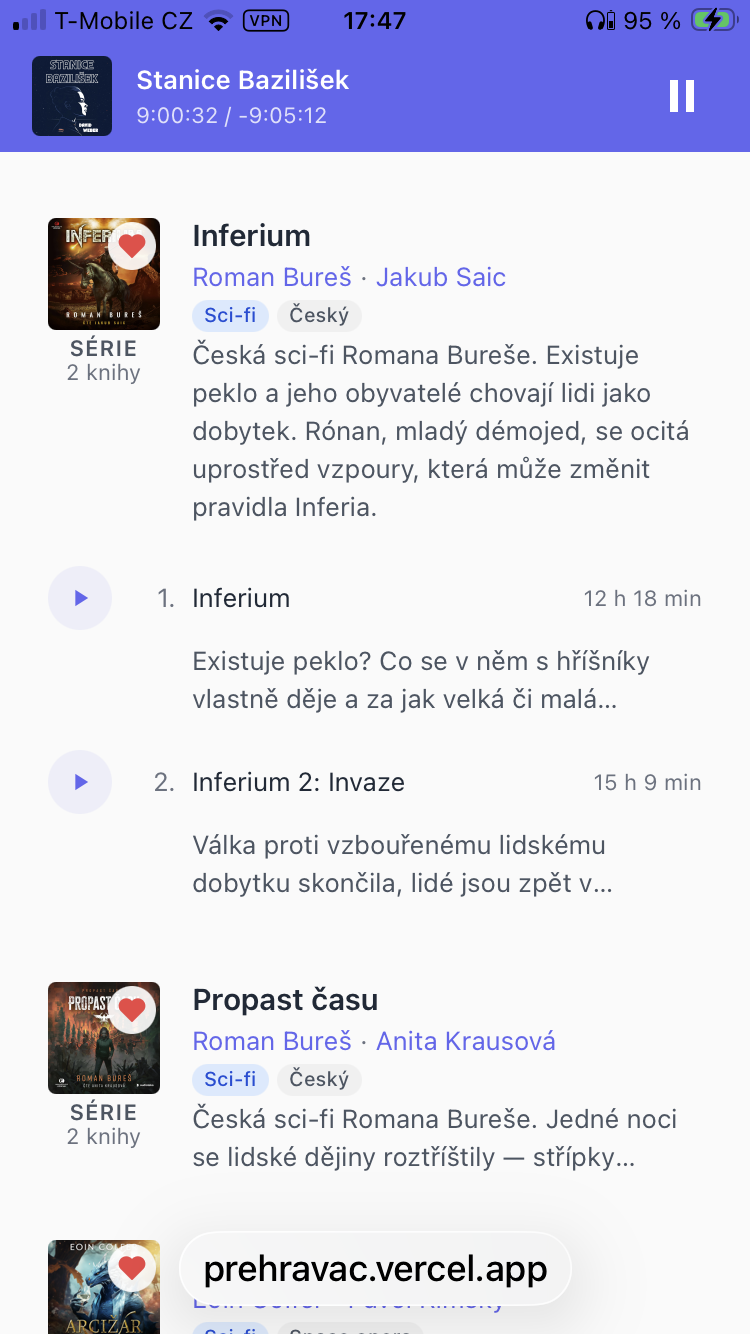Play book 1 Inferium
Image resolution: width=750 pixels, height=1334 pixels.
(x=80, y=598)
